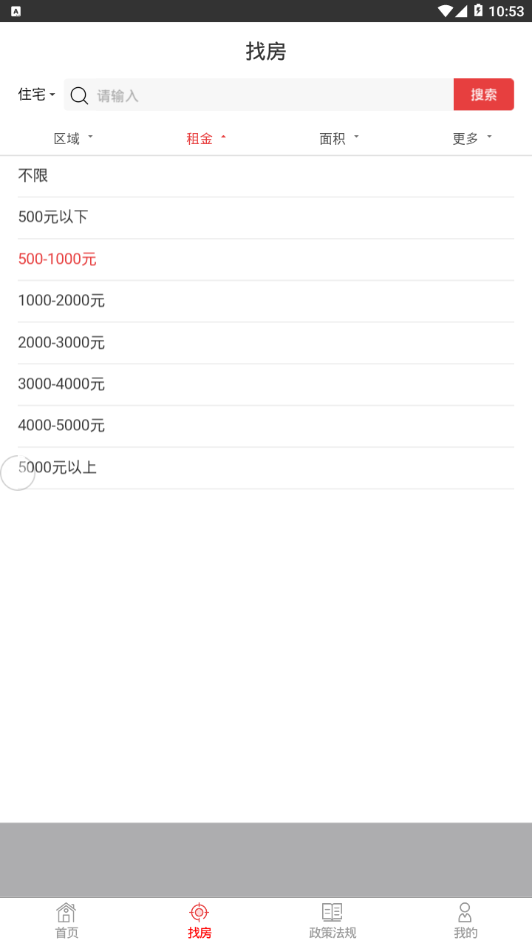Viewport: 532px width, 946px height.
Task: Select 不限 rent option
Action: tap(266, 176)
